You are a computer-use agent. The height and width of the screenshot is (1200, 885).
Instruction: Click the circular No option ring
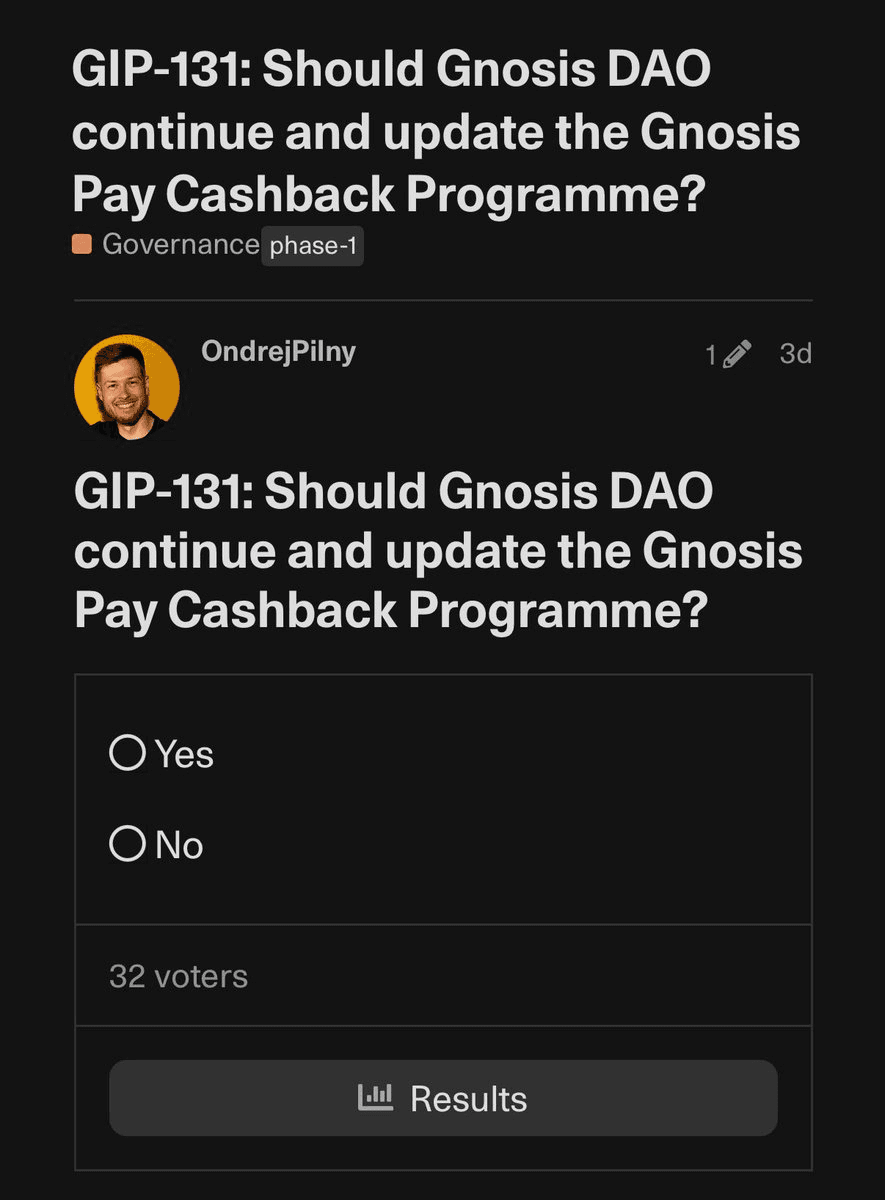point(127,843)
